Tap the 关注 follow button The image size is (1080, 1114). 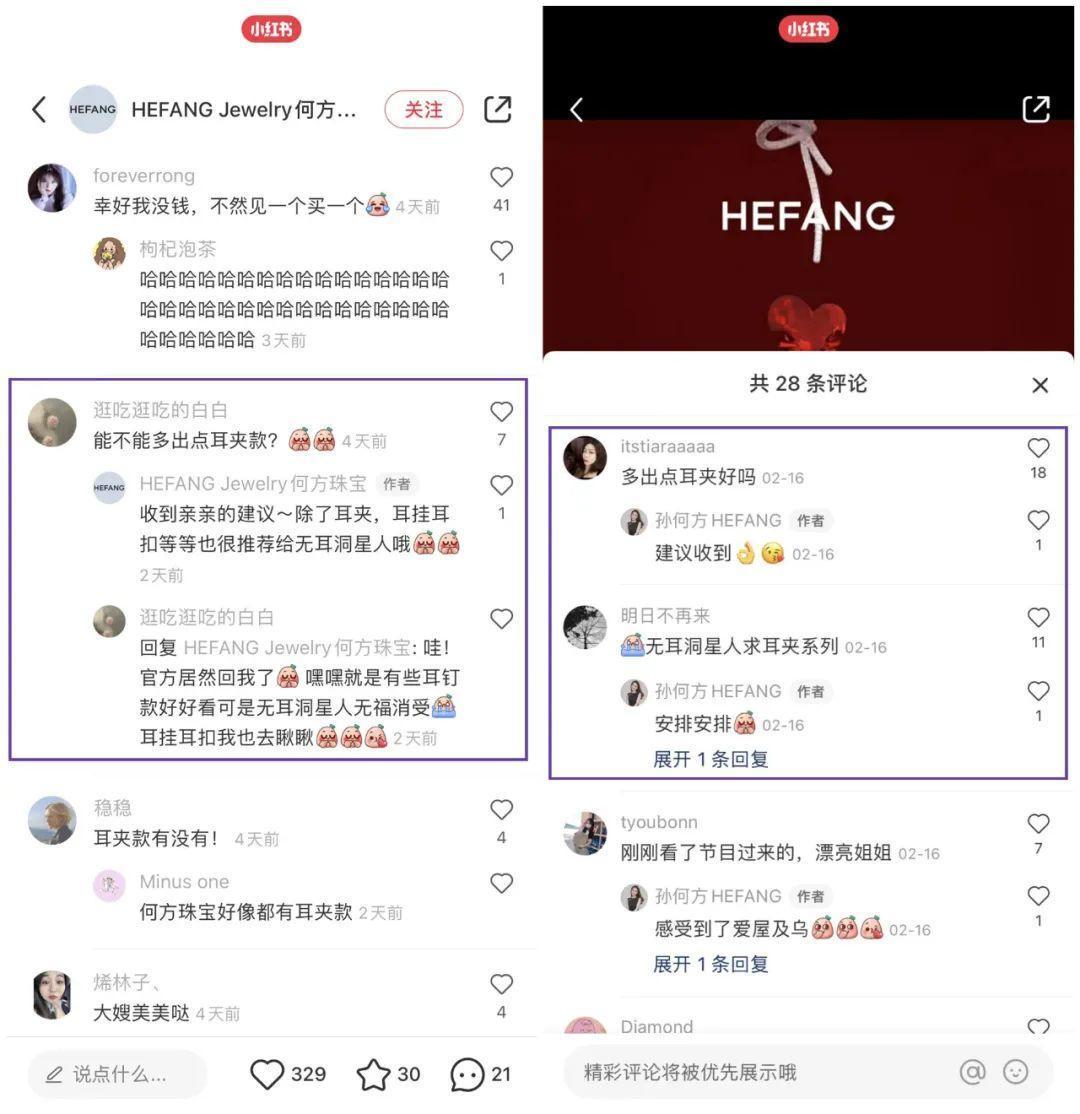click(x=424, y=110)
